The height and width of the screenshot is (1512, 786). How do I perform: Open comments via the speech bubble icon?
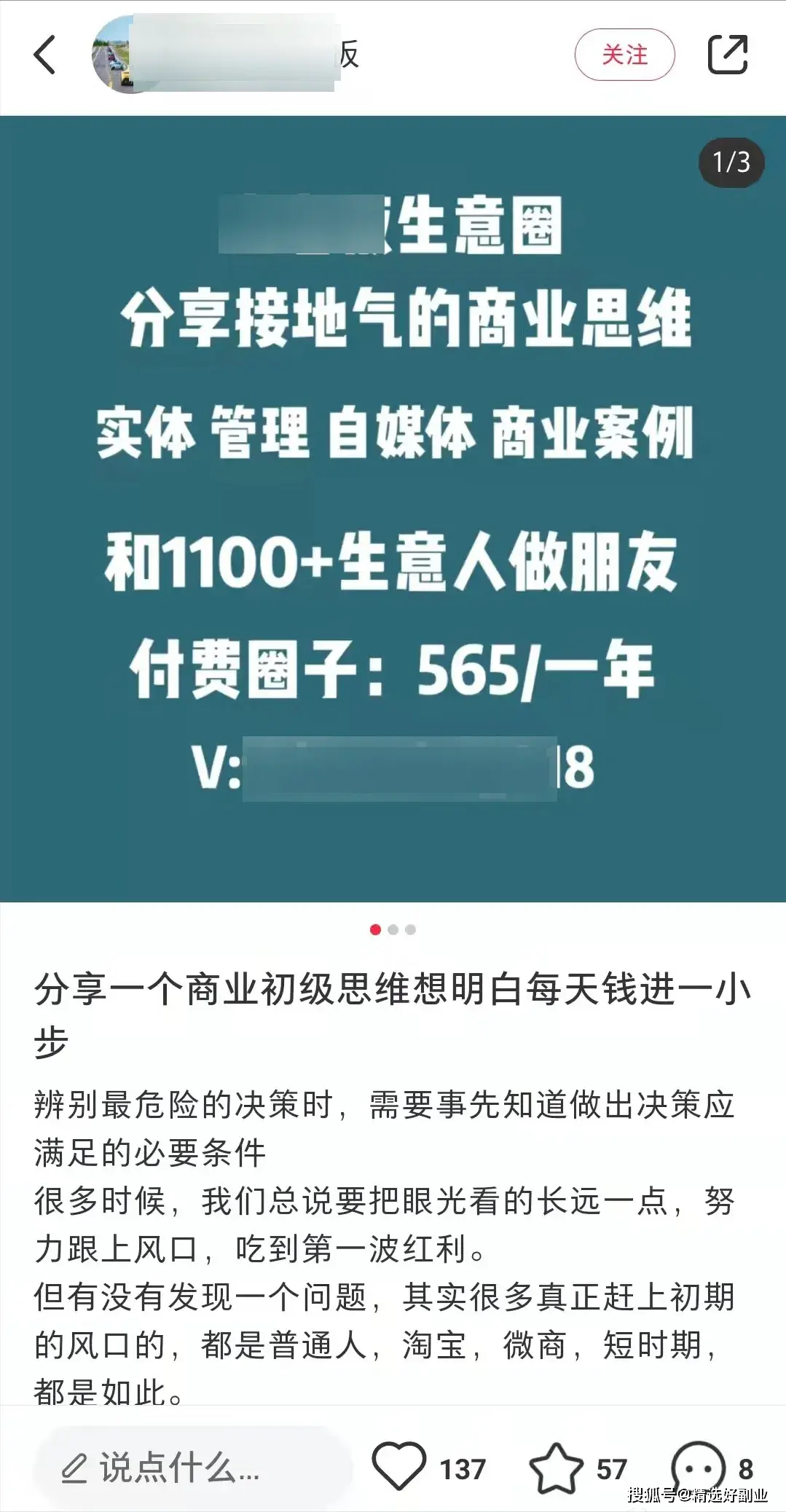tap(697, 1466)
